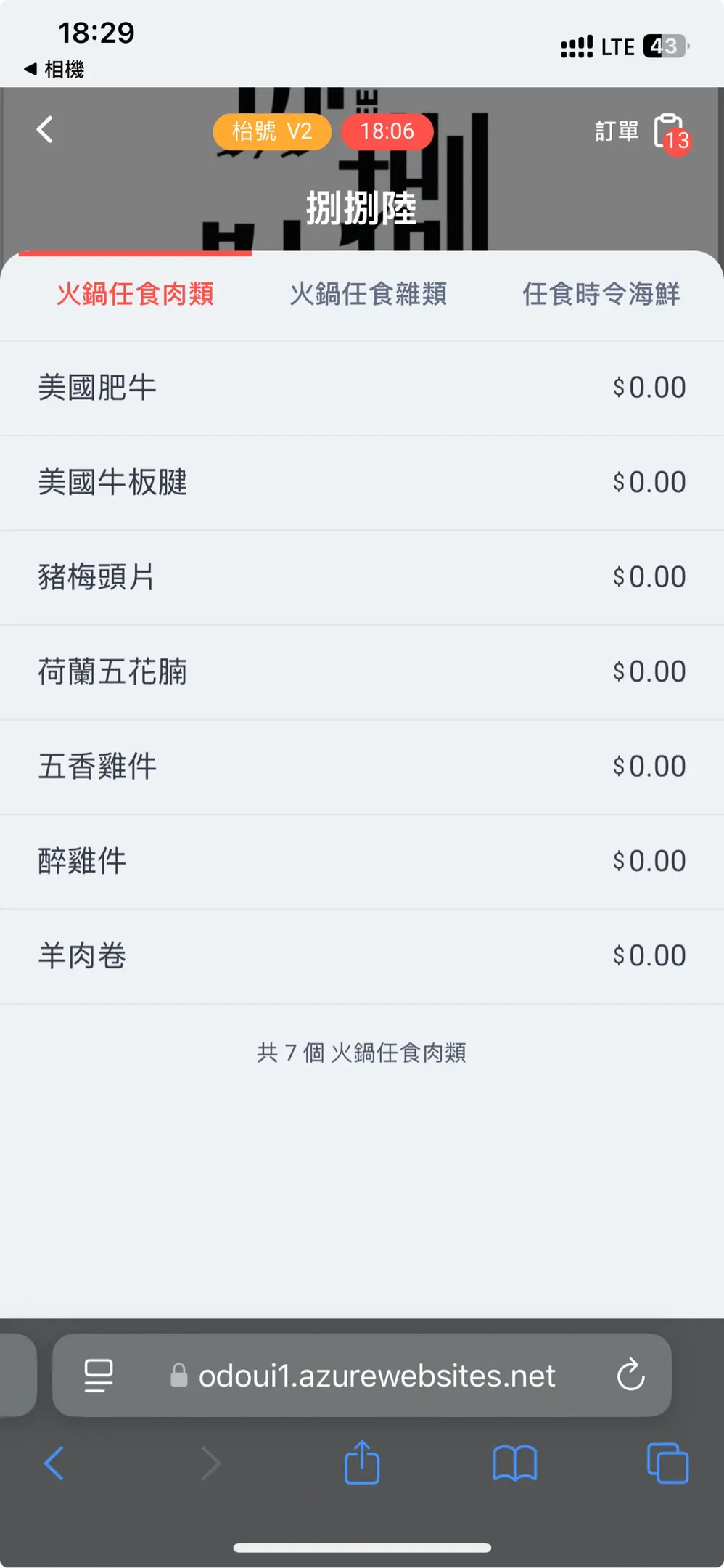Open the Safari share sheet
The height and width of the screenshot is (1568, 724).
(x=362, y=1463)
